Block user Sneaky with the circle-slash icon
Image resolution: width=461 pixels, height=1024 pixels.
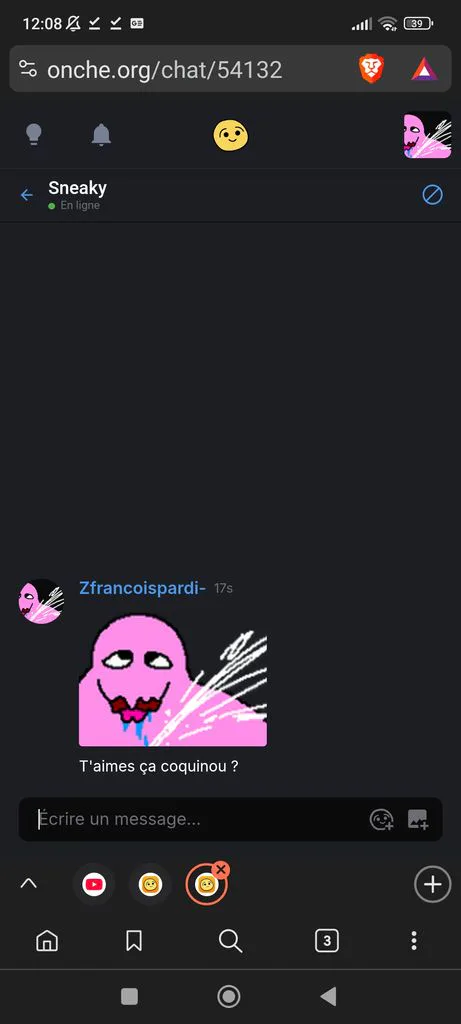tap(432, 195)
